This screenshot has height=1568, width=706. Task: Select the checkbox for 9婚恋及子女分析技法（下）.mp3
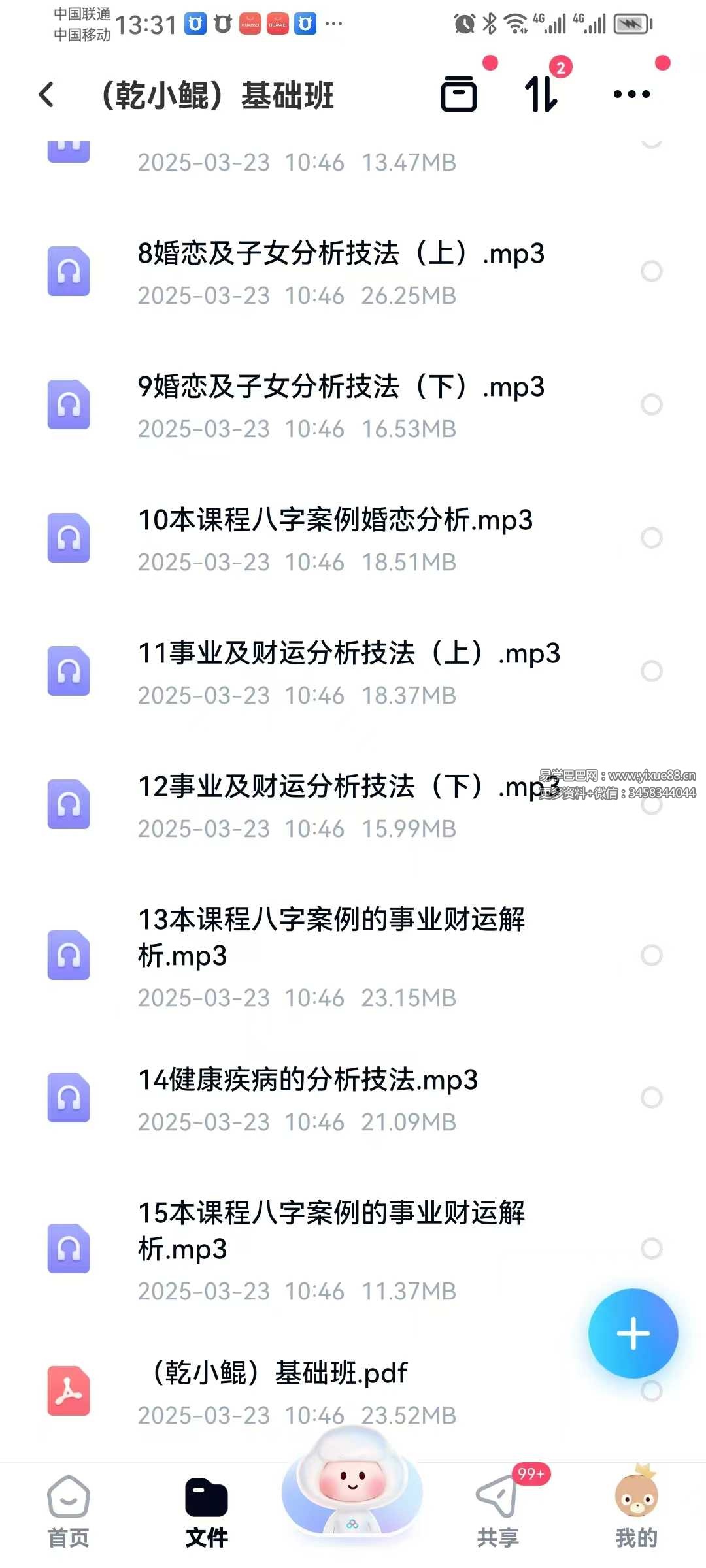pyautogui.click(x=651, y=404)
